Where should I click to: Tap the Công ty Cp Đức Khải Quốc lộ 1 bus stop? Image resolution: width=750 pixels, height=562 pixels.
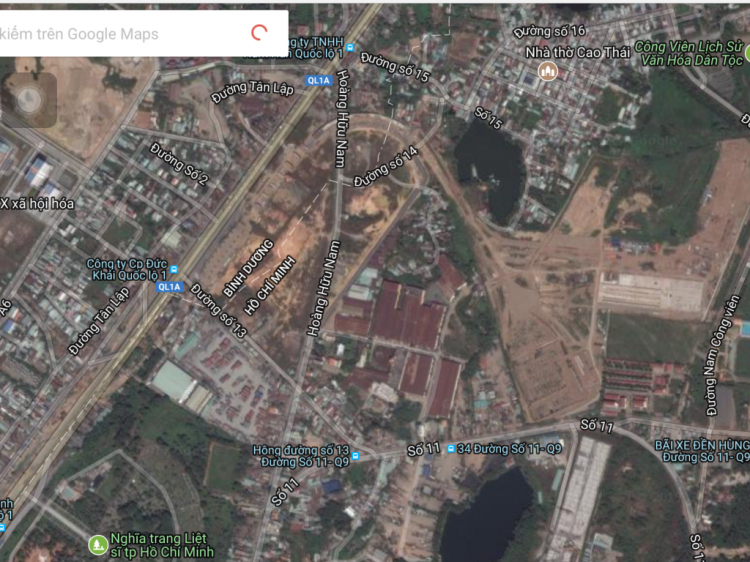(174, 270)
